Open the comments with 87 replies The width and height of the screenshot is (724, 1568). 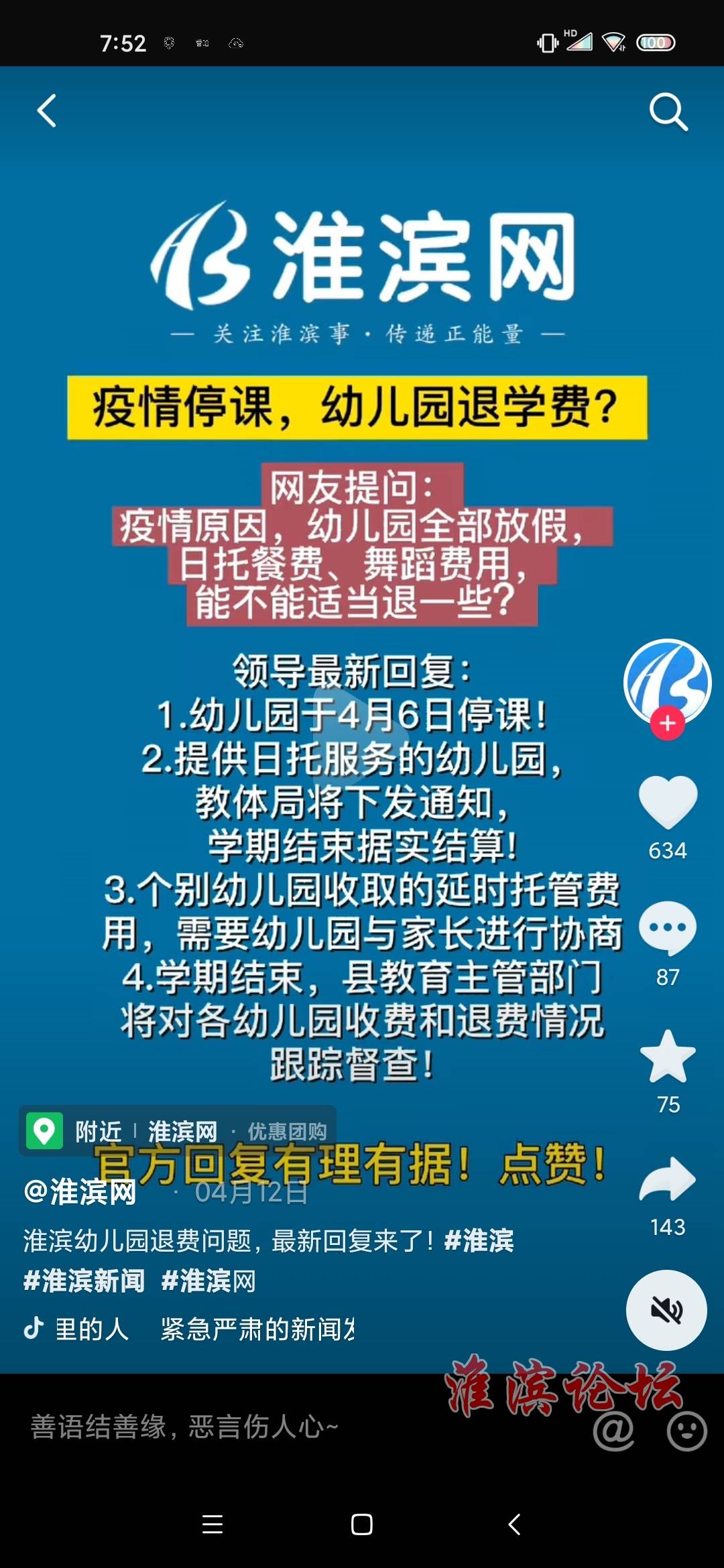668,929
